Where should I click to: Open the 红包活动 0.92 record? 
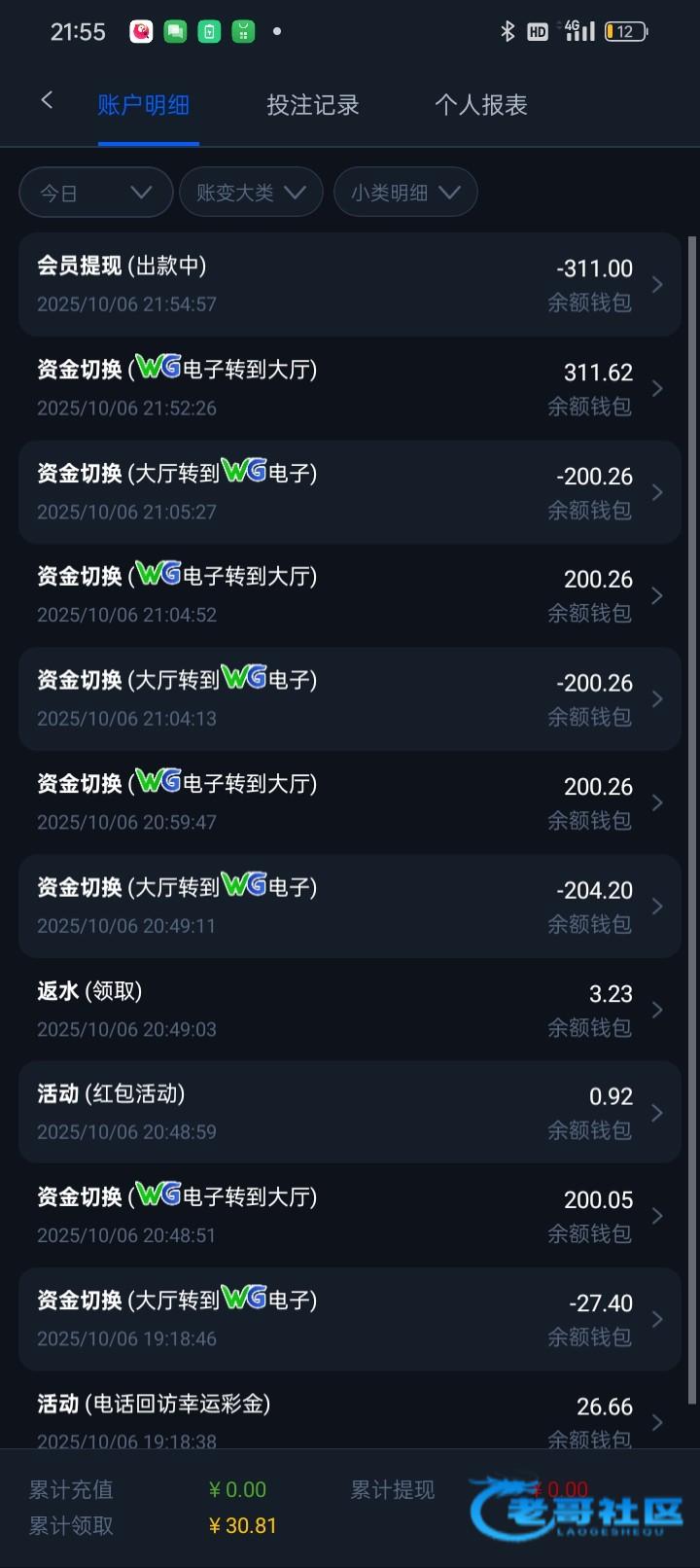click(x=350, y=1113)
